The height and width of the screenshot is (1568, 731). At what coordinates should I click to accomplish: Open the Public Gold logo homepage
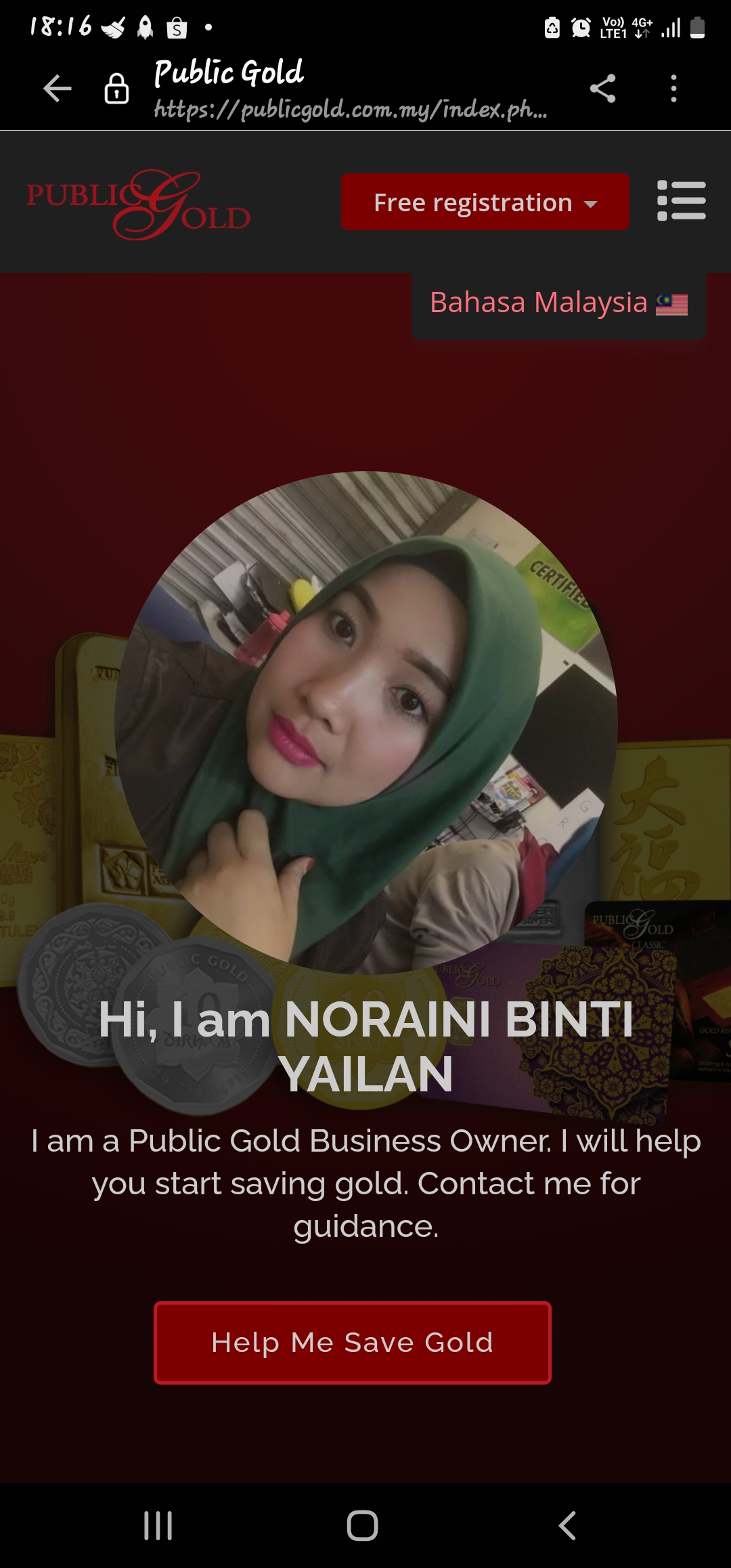tap(139, 204)
